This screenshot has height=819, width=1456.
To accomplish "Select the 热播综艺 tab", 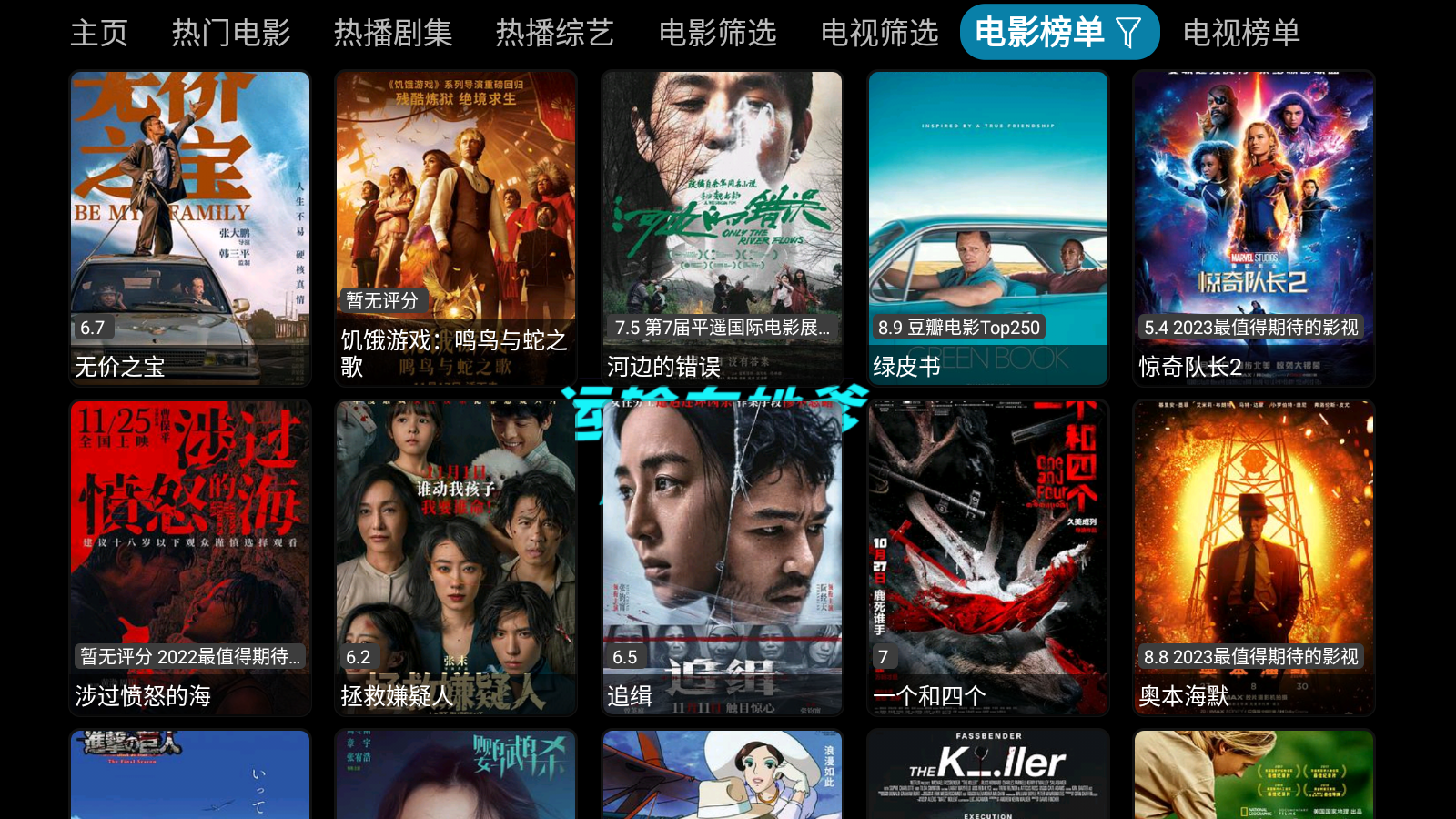I will coord(555,33).
